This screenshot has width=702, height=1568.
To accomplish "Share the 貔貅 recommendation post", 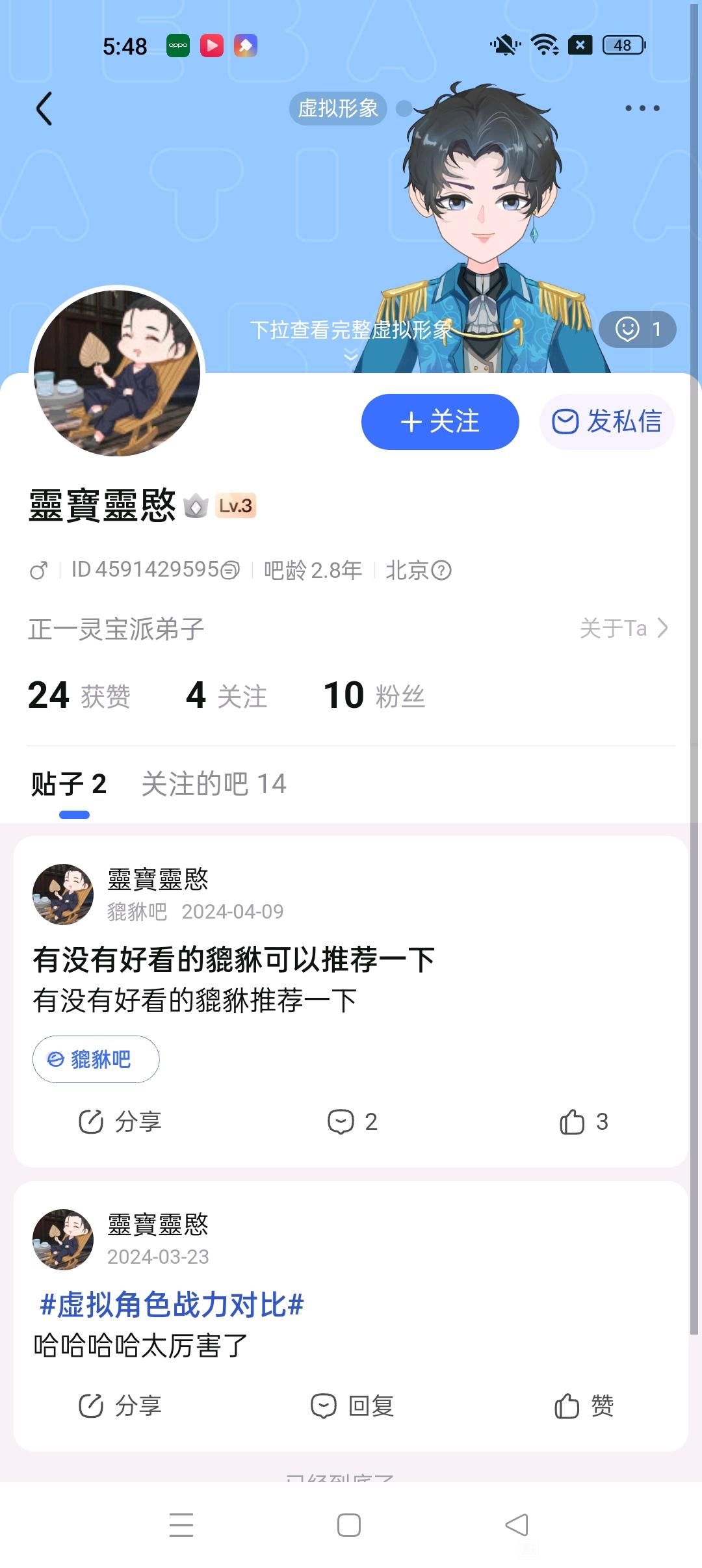I will click(x=120, y=1121).
